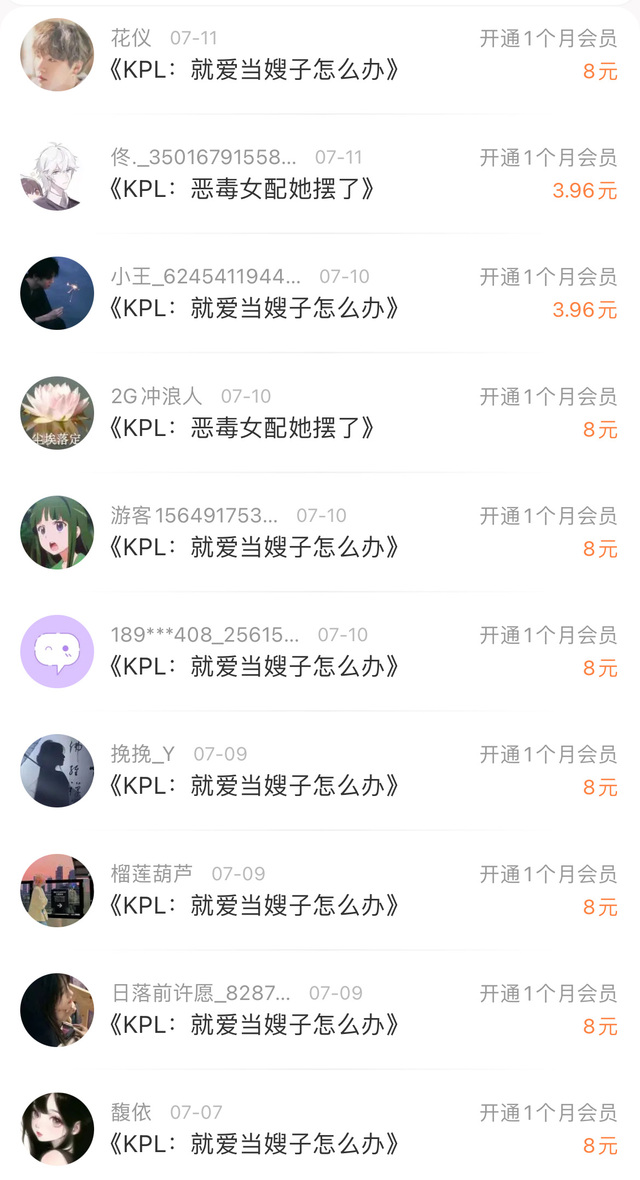The image size is (640, 1180).
Task: Select 2G冲浪人's membership entry
Action: 320,412
